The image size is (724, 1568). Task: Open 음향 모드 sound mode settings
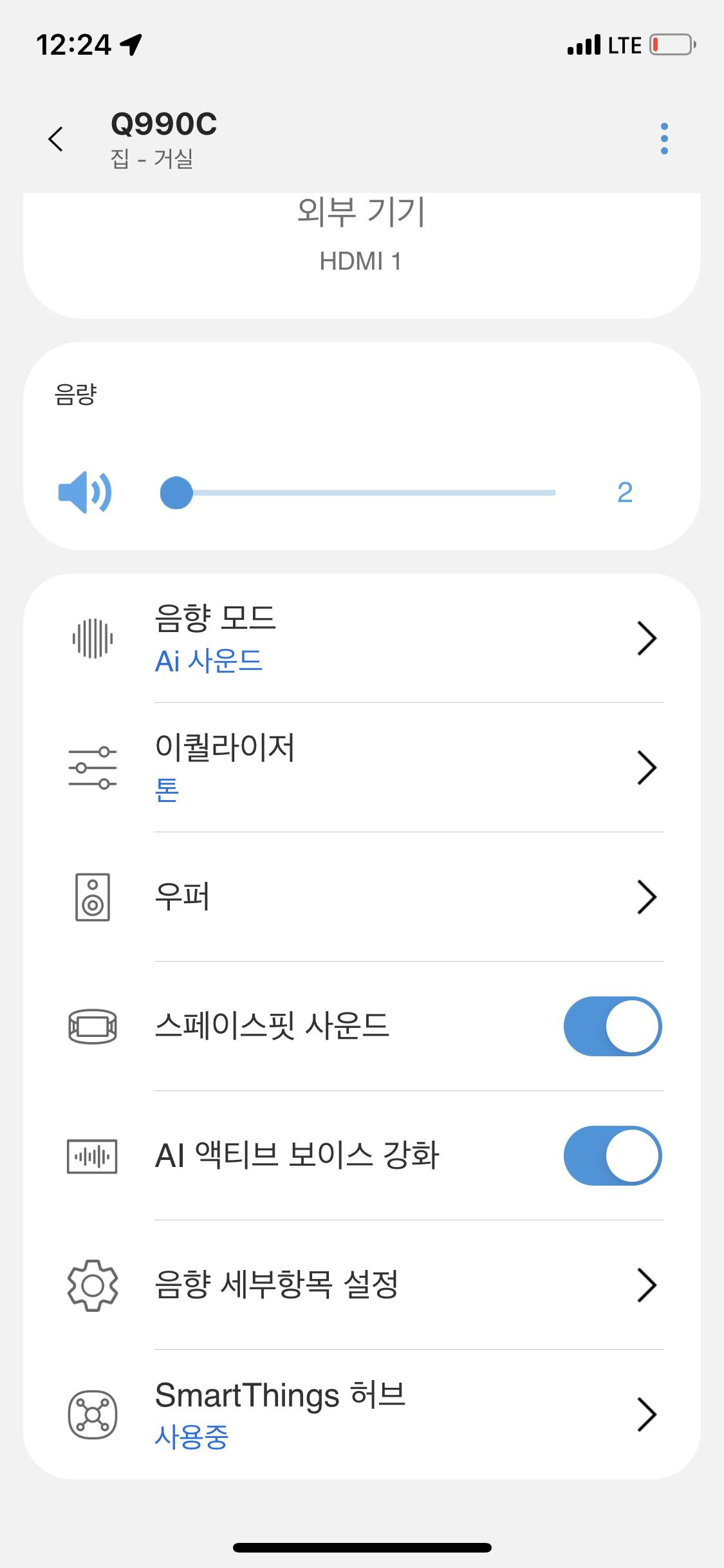[x=362, y=639]
